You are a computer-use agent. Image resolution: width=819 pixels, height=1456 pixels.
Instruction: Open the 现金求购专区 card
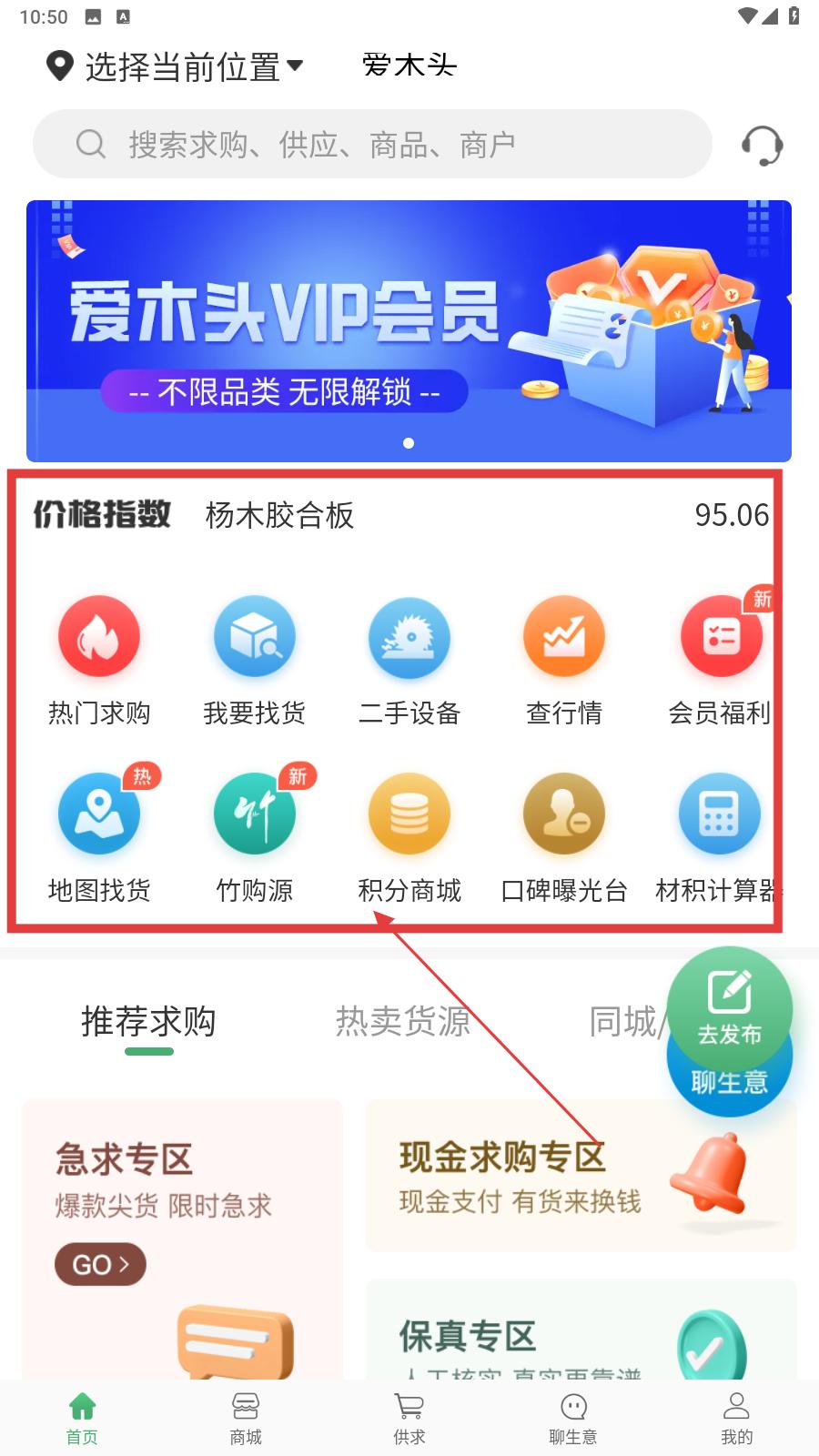[x=581, y=1176]
